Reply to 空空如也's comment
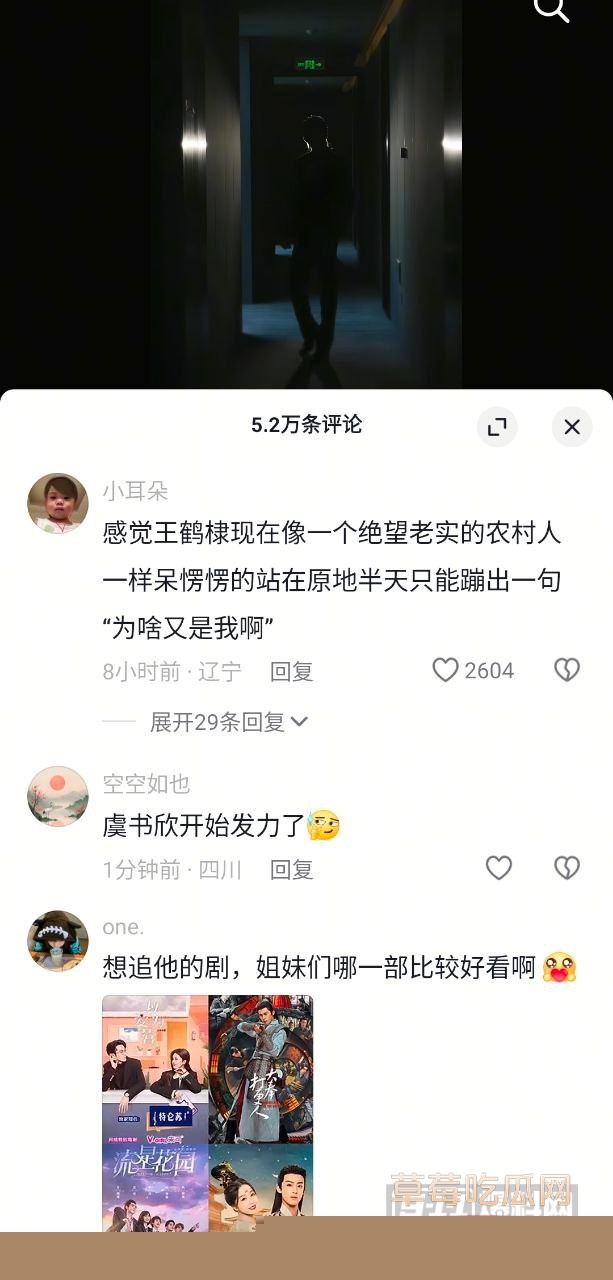The image size is (613, 1280). pyautogui.click(x=292, y=870)
